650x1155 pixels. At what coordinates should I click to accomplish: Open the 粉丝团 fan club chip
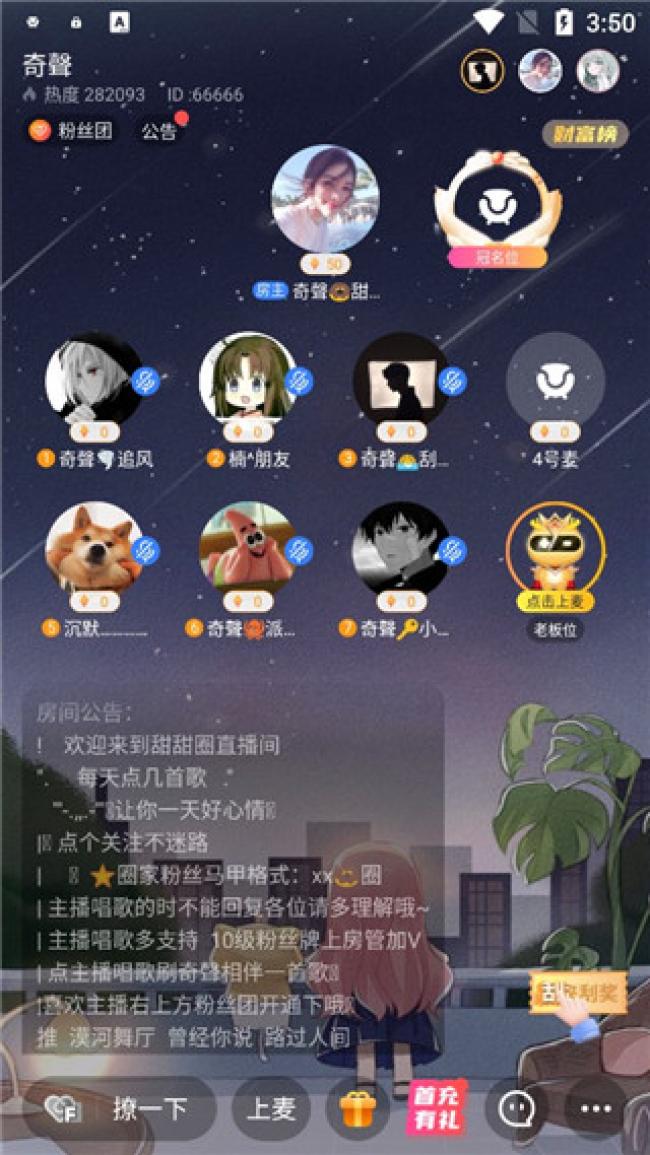coord(71,131)
